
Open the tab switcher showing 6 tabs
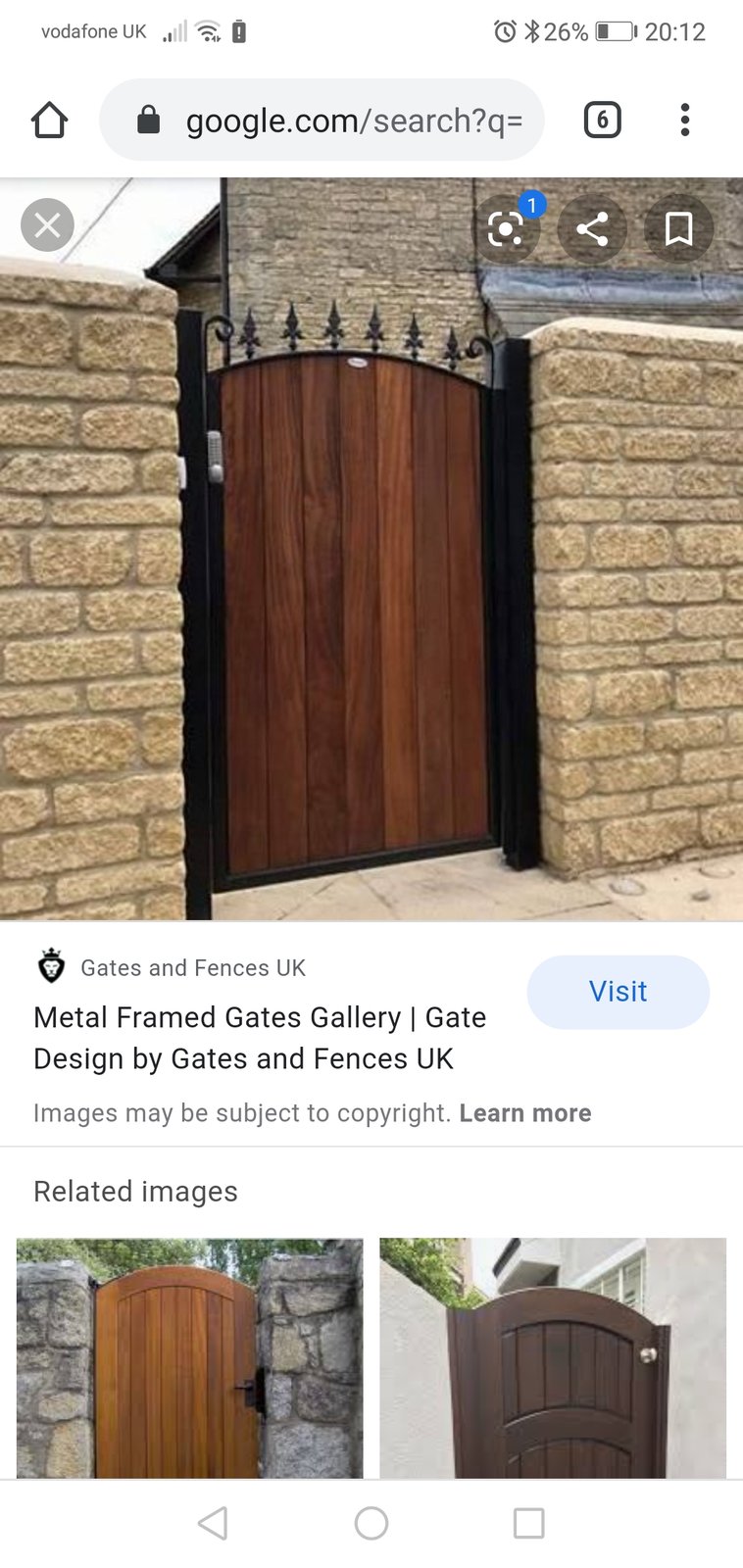[602, 121]
